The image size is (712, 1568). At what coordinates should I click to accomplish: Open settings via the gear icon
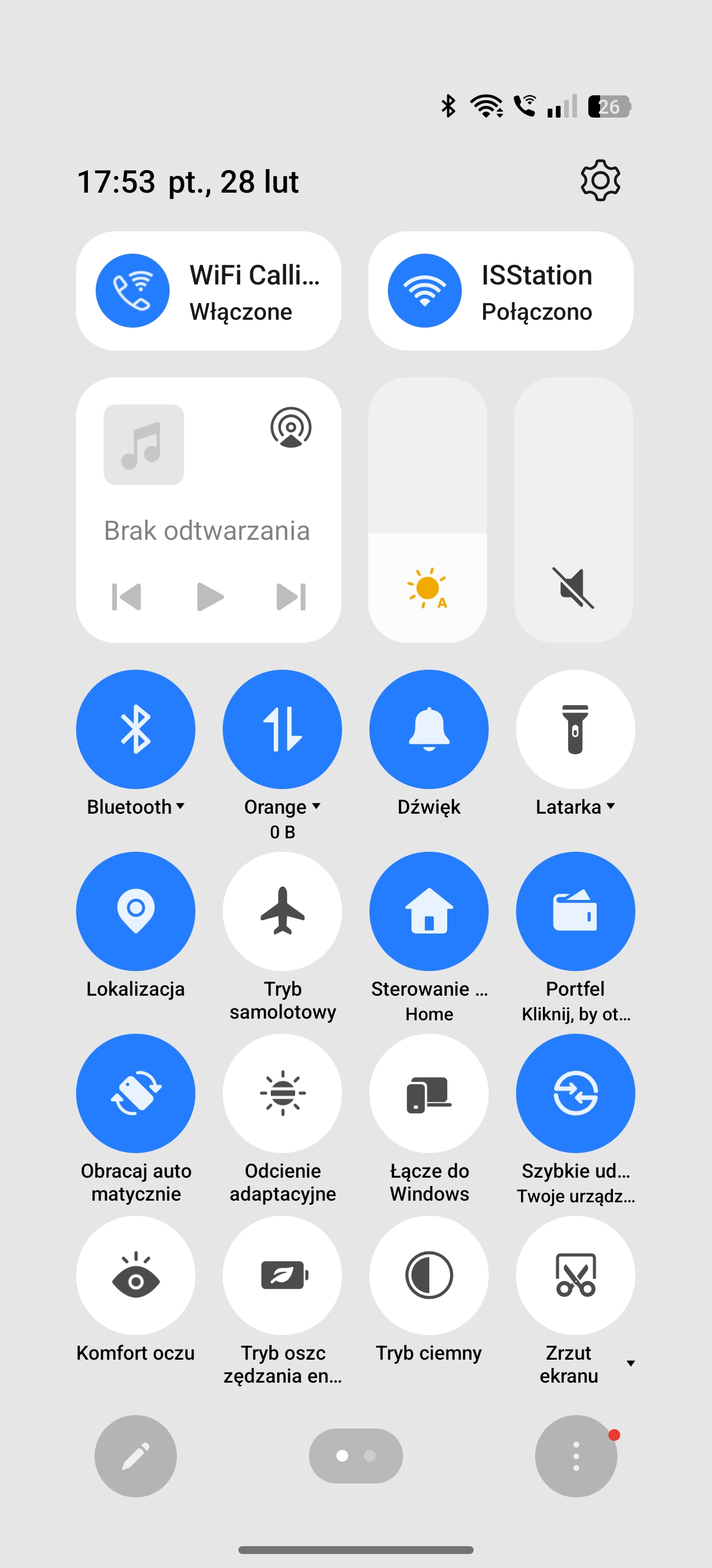click(x=600, y=180)
